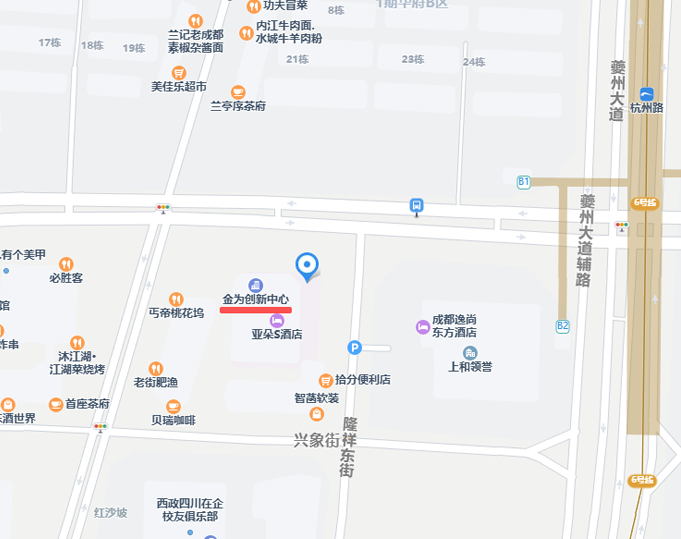Tap 兰亭序茶府 teahouse marker
Screen dimensions: 681x539
[238, 92]
